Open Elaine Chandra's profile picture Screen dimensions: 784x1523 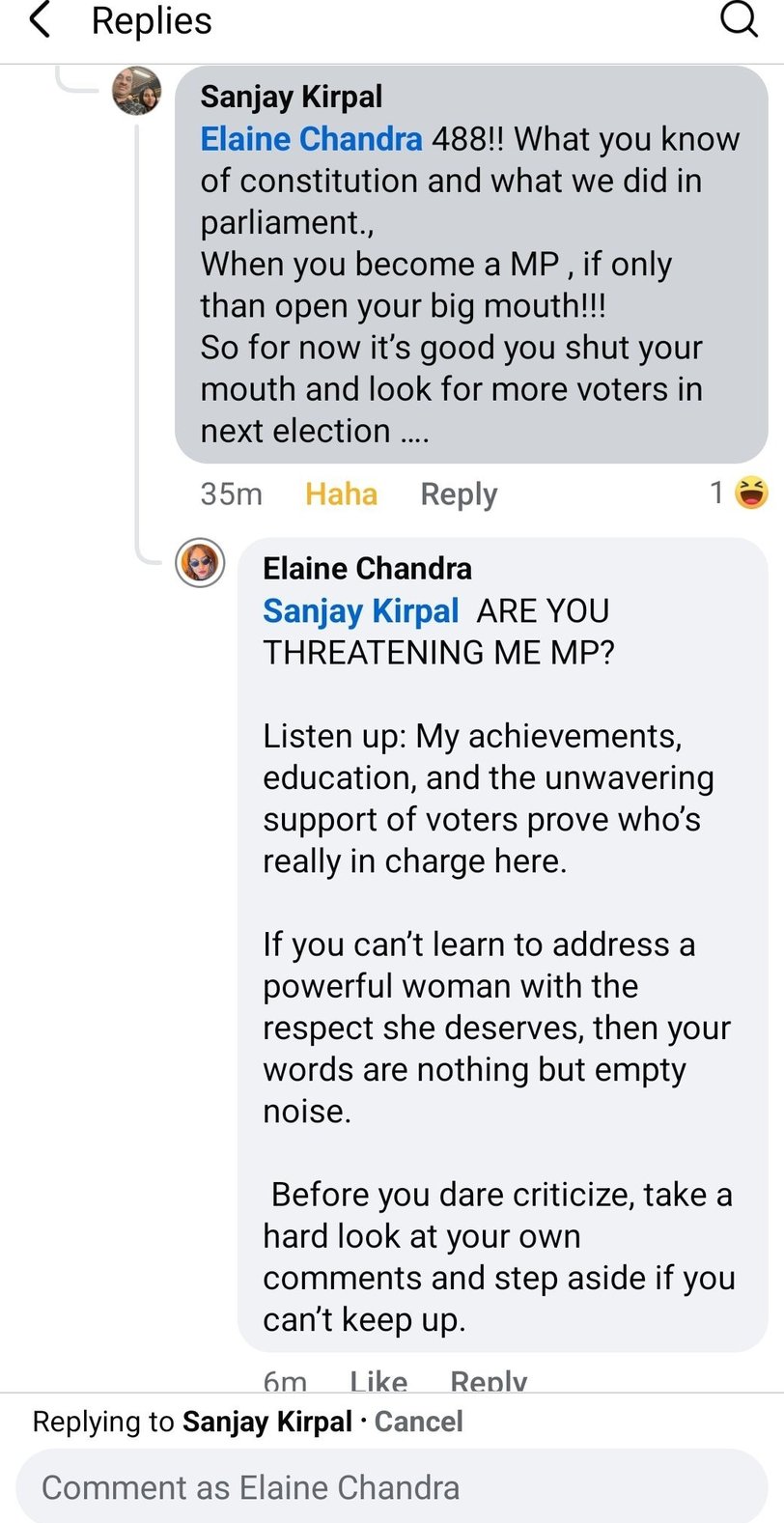click(200, 563)
